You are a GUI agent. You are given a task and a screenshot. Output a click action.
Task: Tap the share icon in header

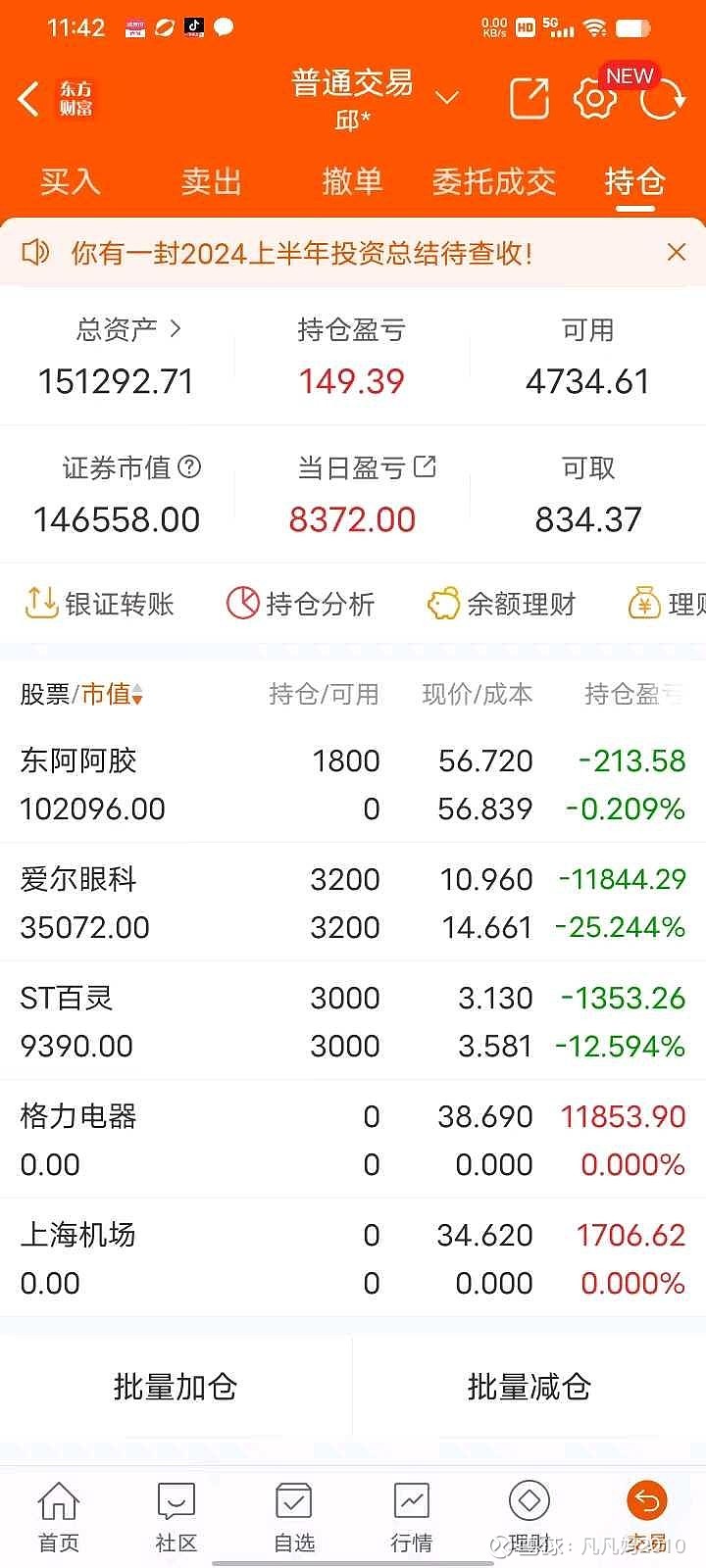coord(529,99)
